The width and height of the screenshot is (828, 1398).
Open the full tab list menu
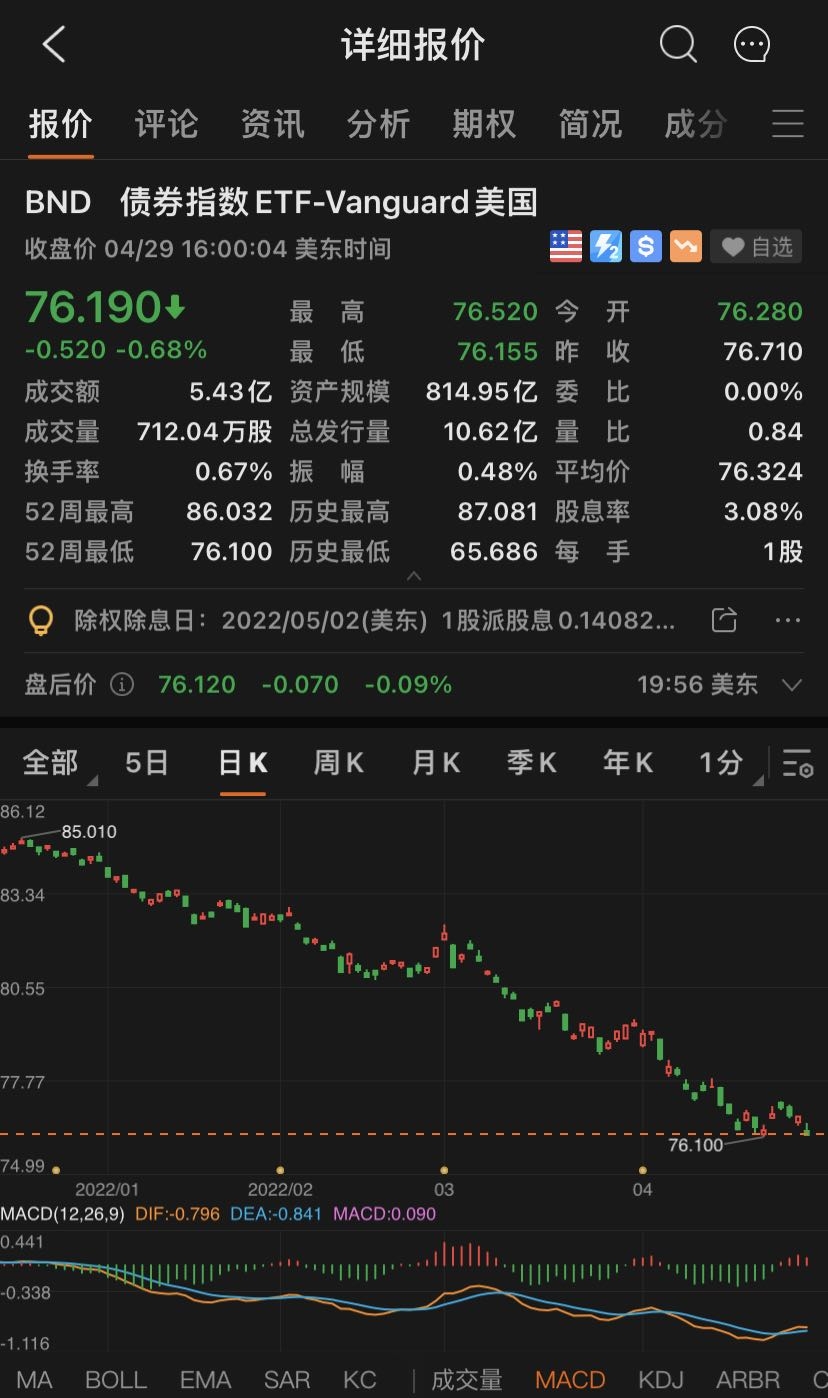point(787,124)
